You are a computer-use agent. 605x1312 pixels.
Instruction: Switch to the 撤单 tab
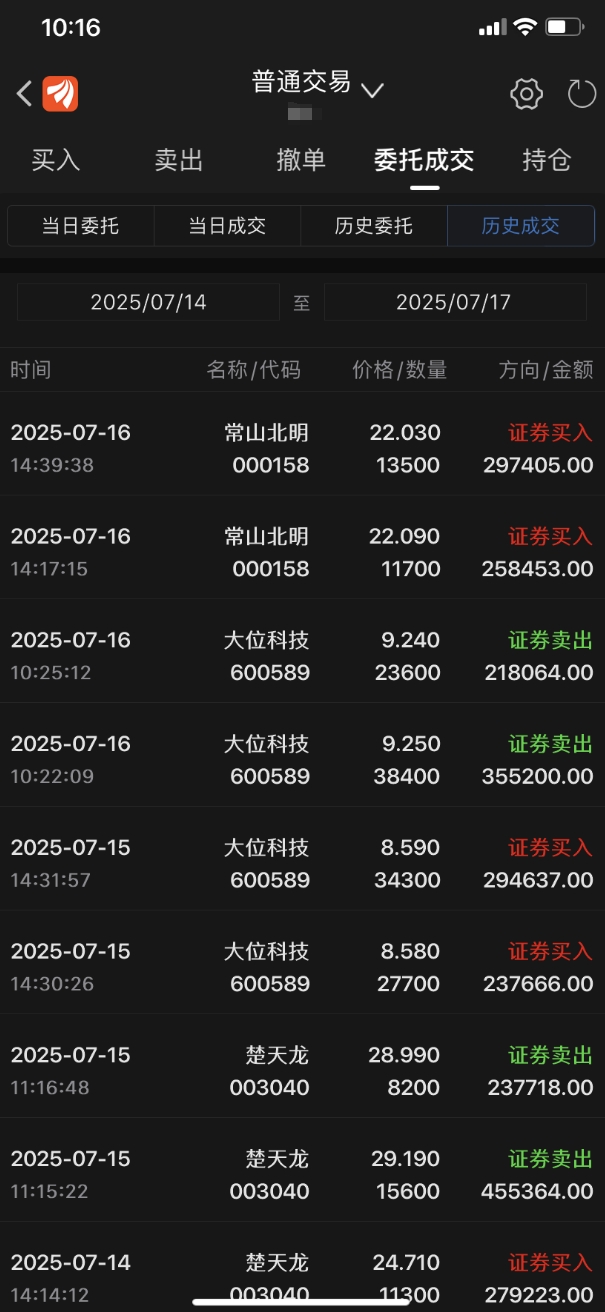301,160
